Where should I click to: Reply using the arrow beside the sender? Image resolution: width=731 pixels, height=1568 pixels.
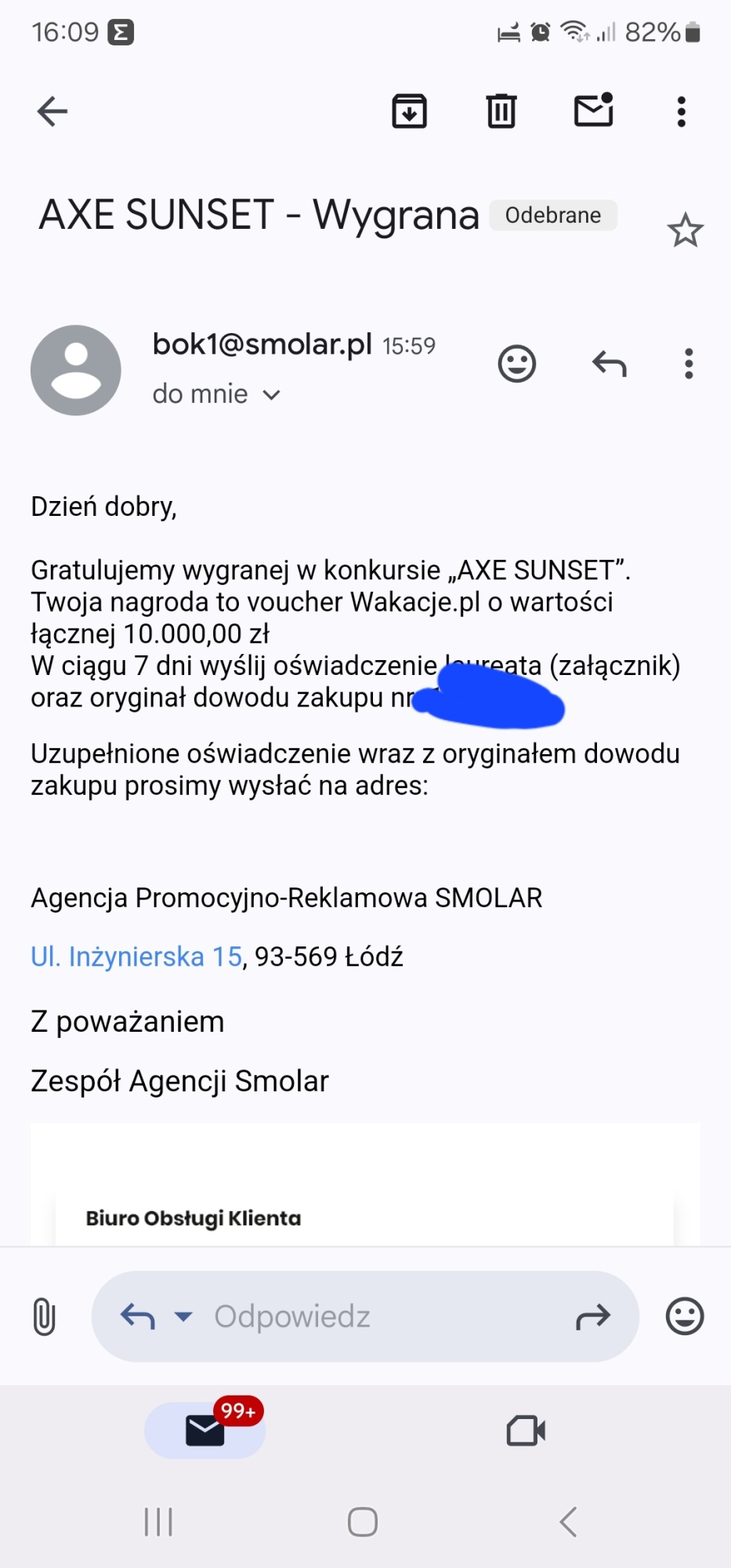coord(609,364)
